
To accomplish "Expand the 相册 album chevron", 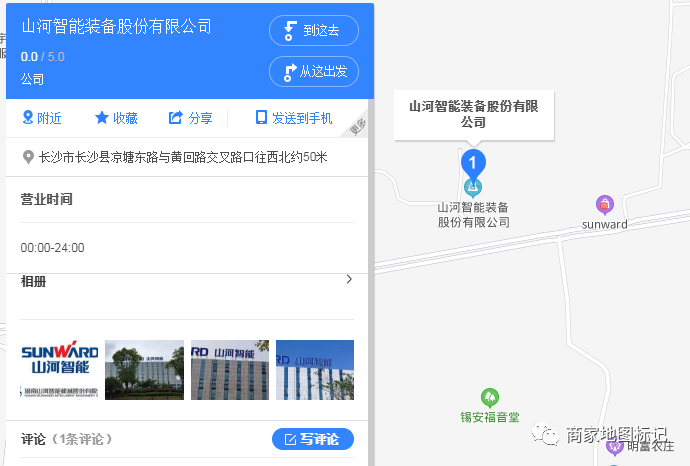I will 349,280.
